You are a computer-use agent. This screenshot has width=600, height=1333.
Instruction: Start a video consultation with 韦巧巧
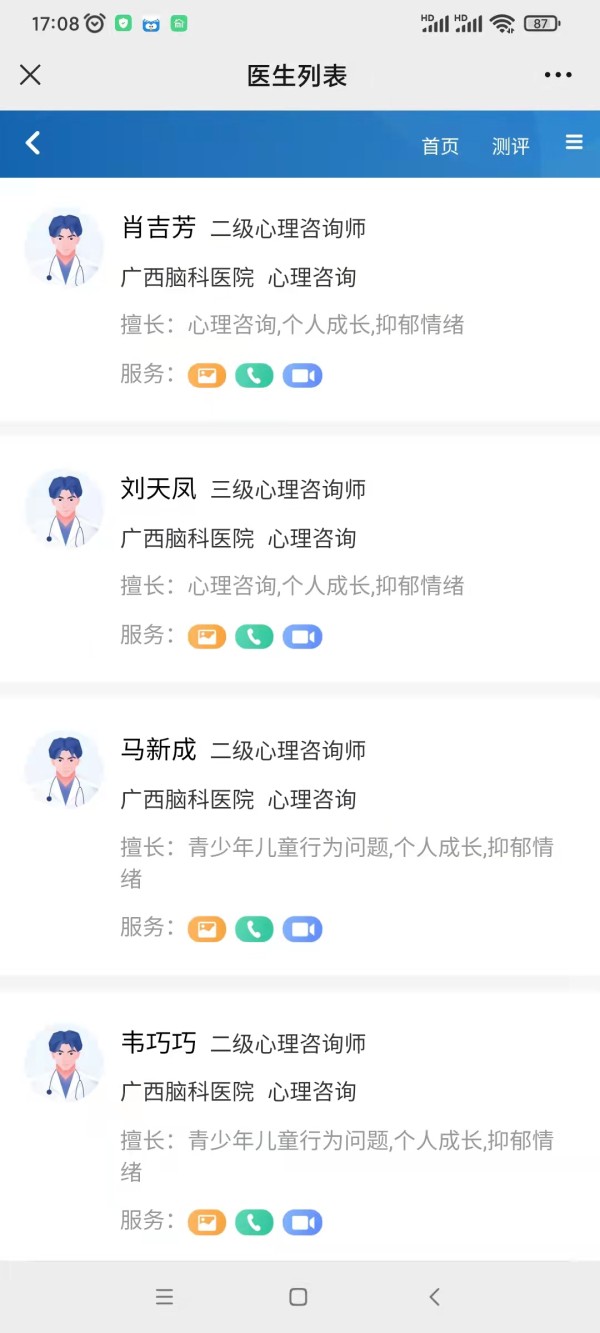pyautogui.click(x=302, y=1222)
